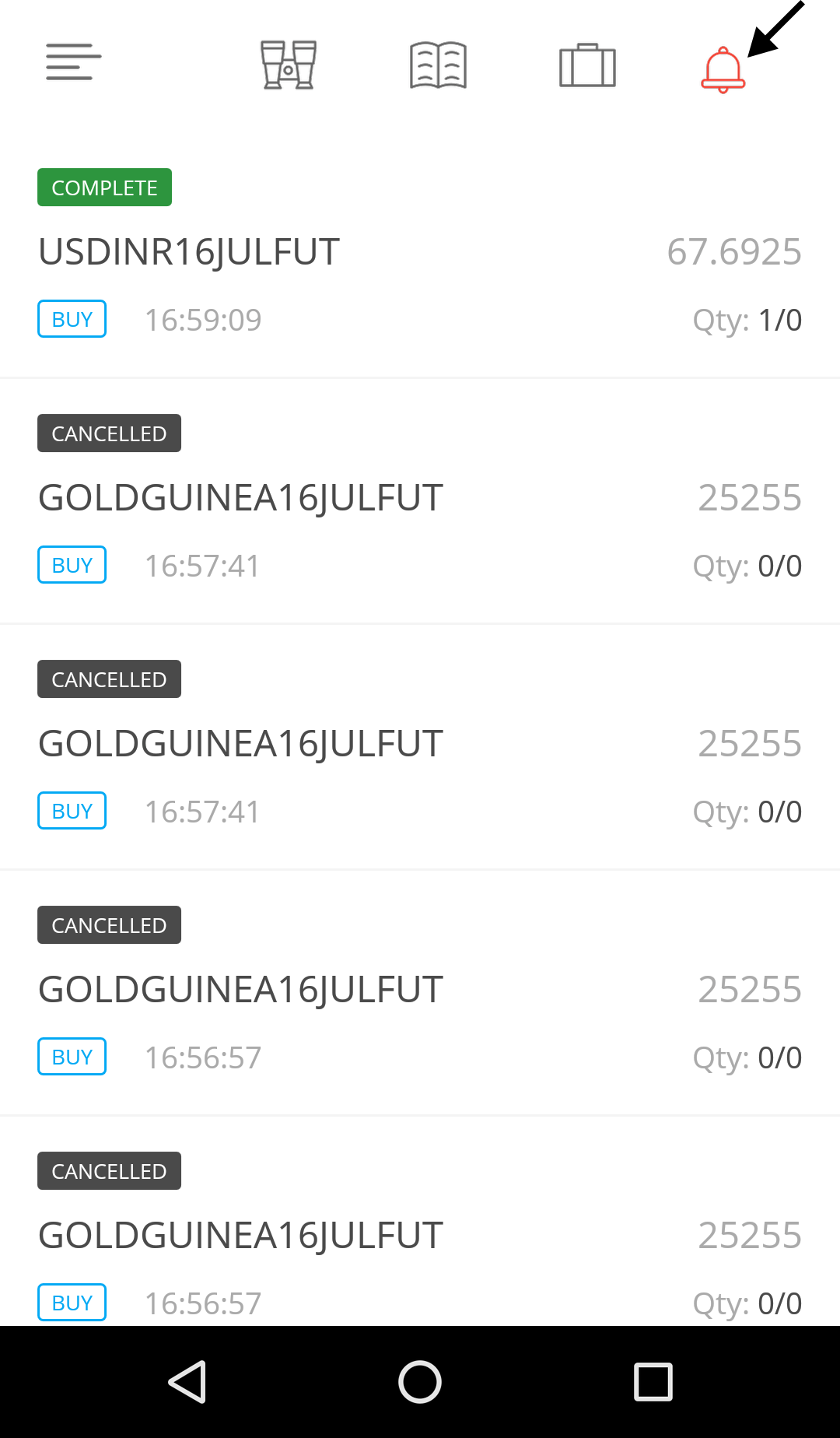This screenshot has width=840, height=1438.
Task: Open the red notifications bell
Action: (x=723, y=70)
